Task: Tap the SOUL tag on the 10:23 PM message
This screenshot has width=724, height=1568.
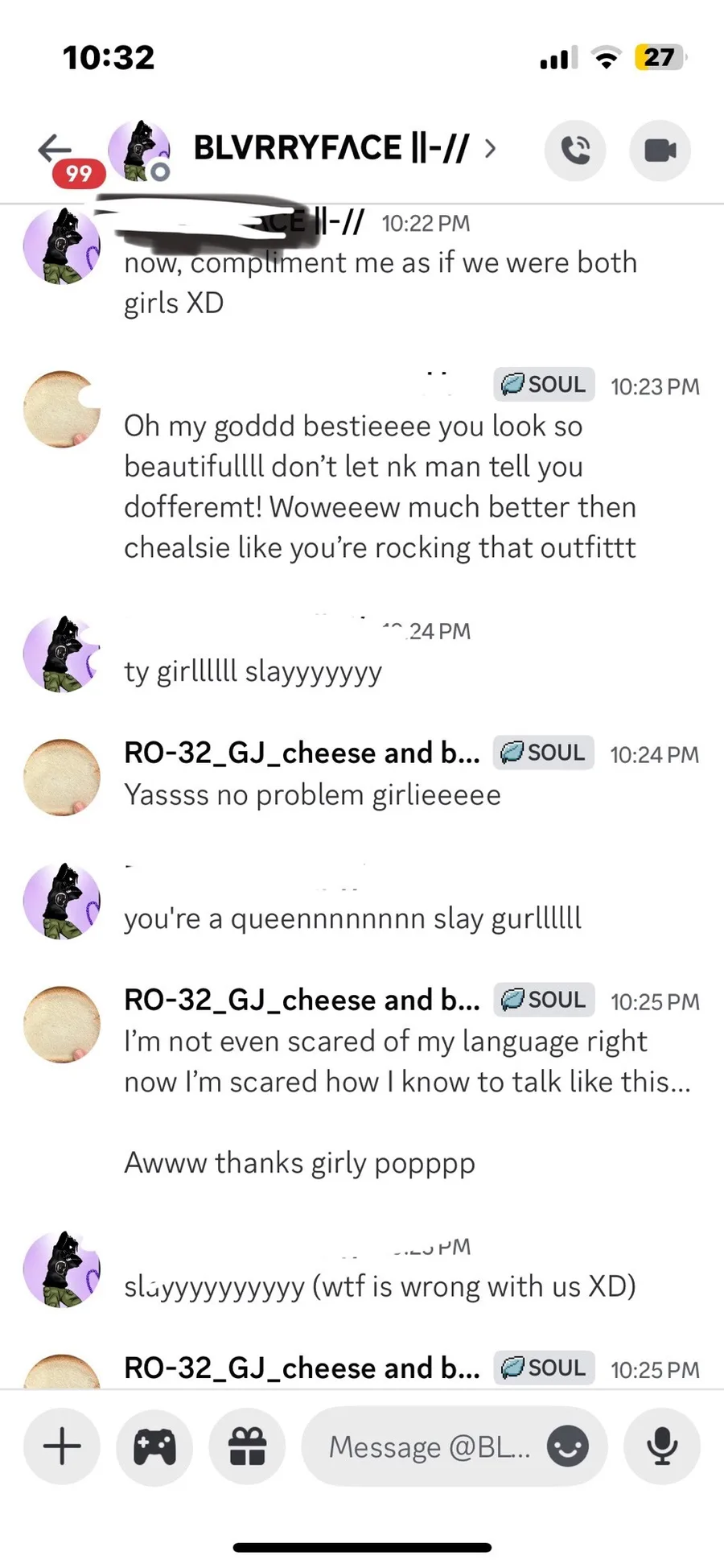Action: coord(544,385)
